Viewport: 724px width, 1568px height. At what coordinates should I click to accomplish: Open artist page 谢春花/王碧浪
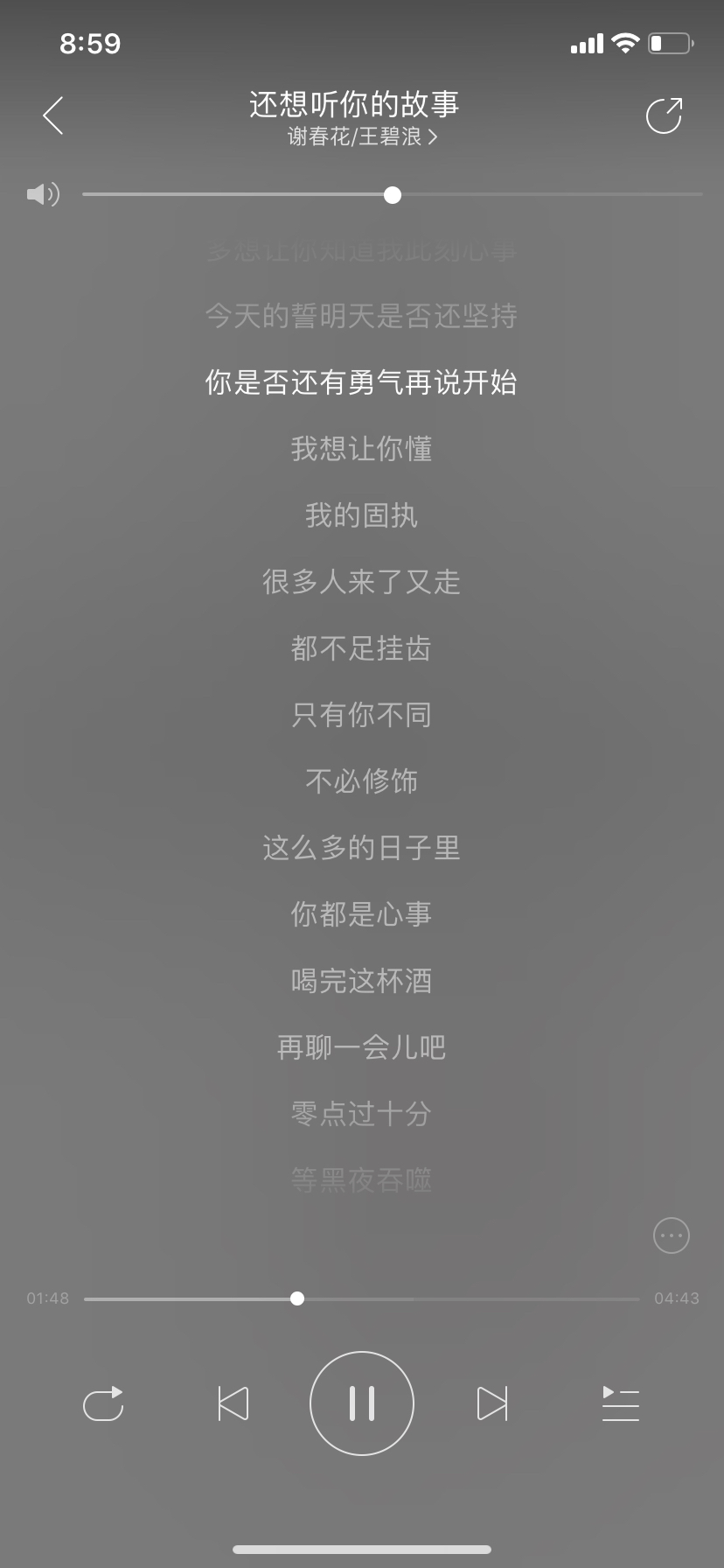tap(362, 136)
